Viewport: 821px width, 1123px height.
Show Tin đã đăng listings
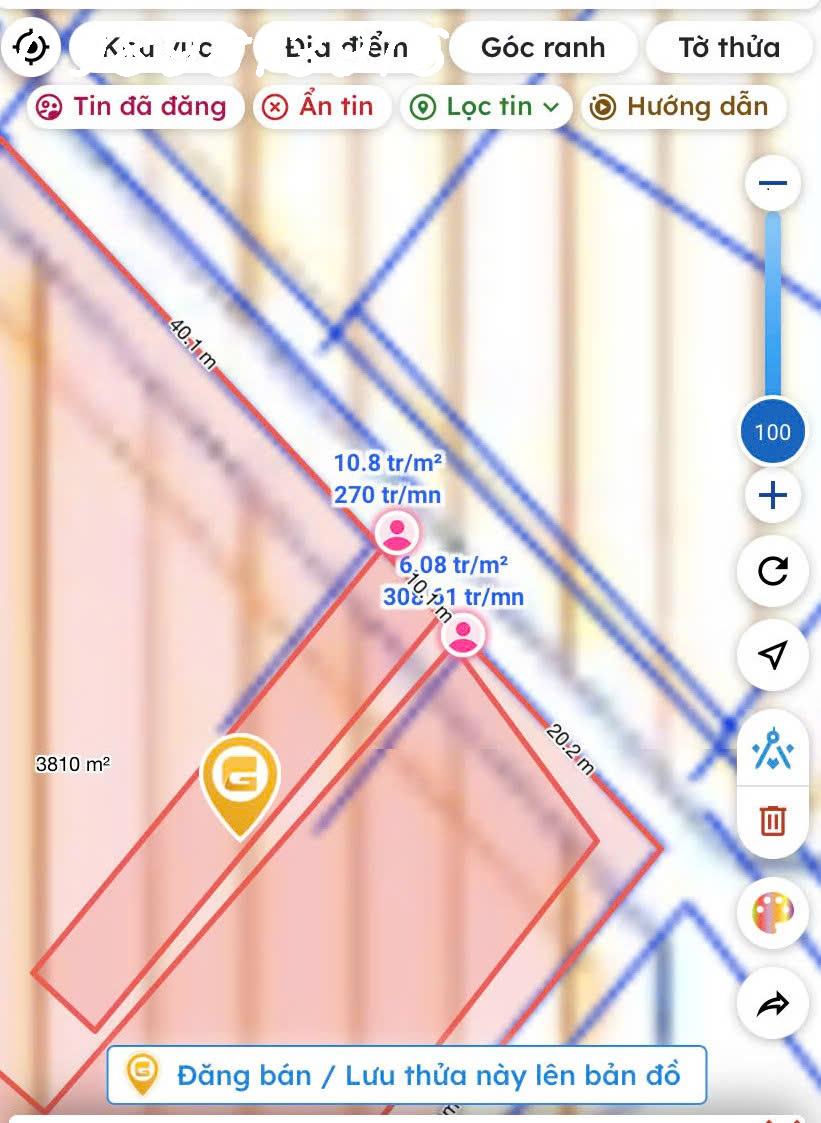(x=131, y=107)
